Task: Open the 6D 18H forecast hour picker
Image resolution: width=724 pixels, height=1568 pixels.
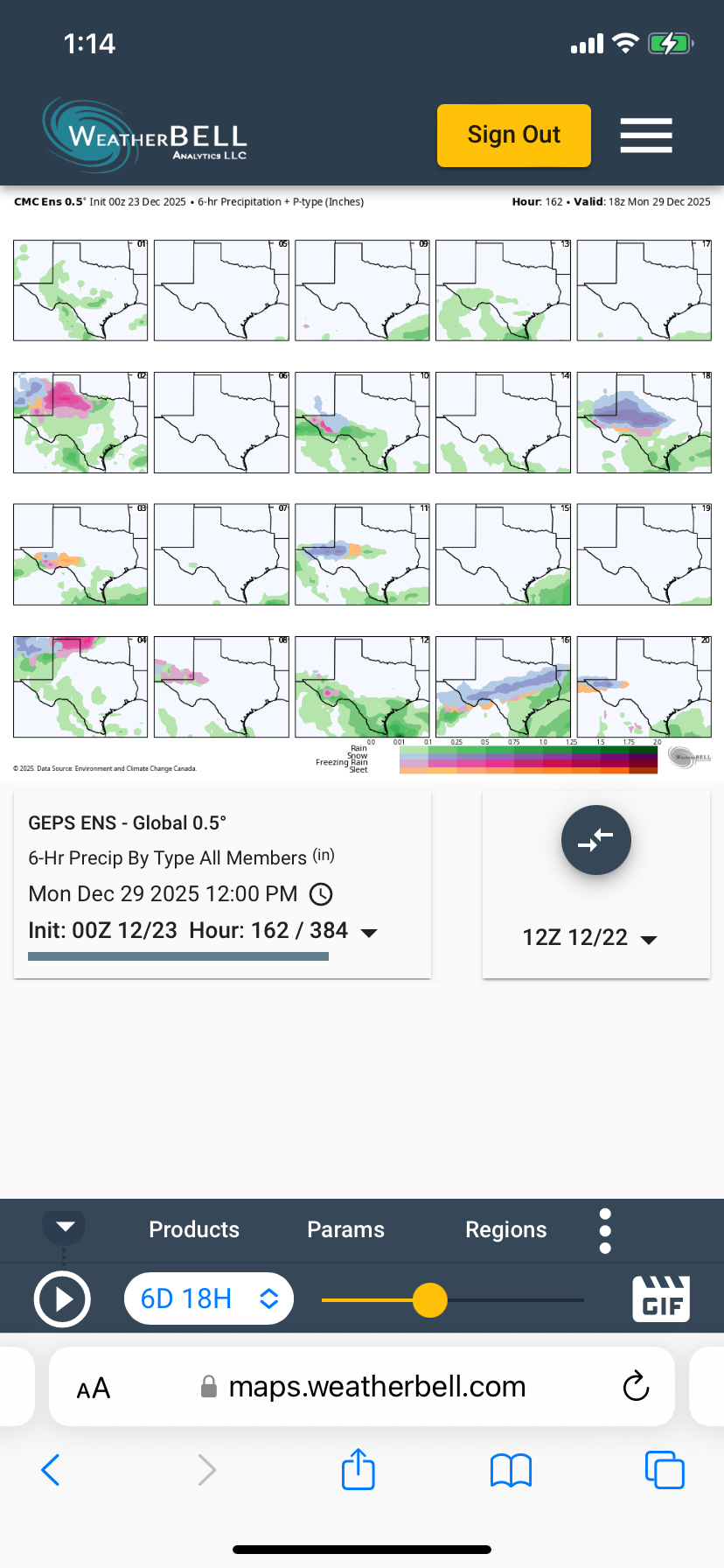Action: pos(209,1298)
